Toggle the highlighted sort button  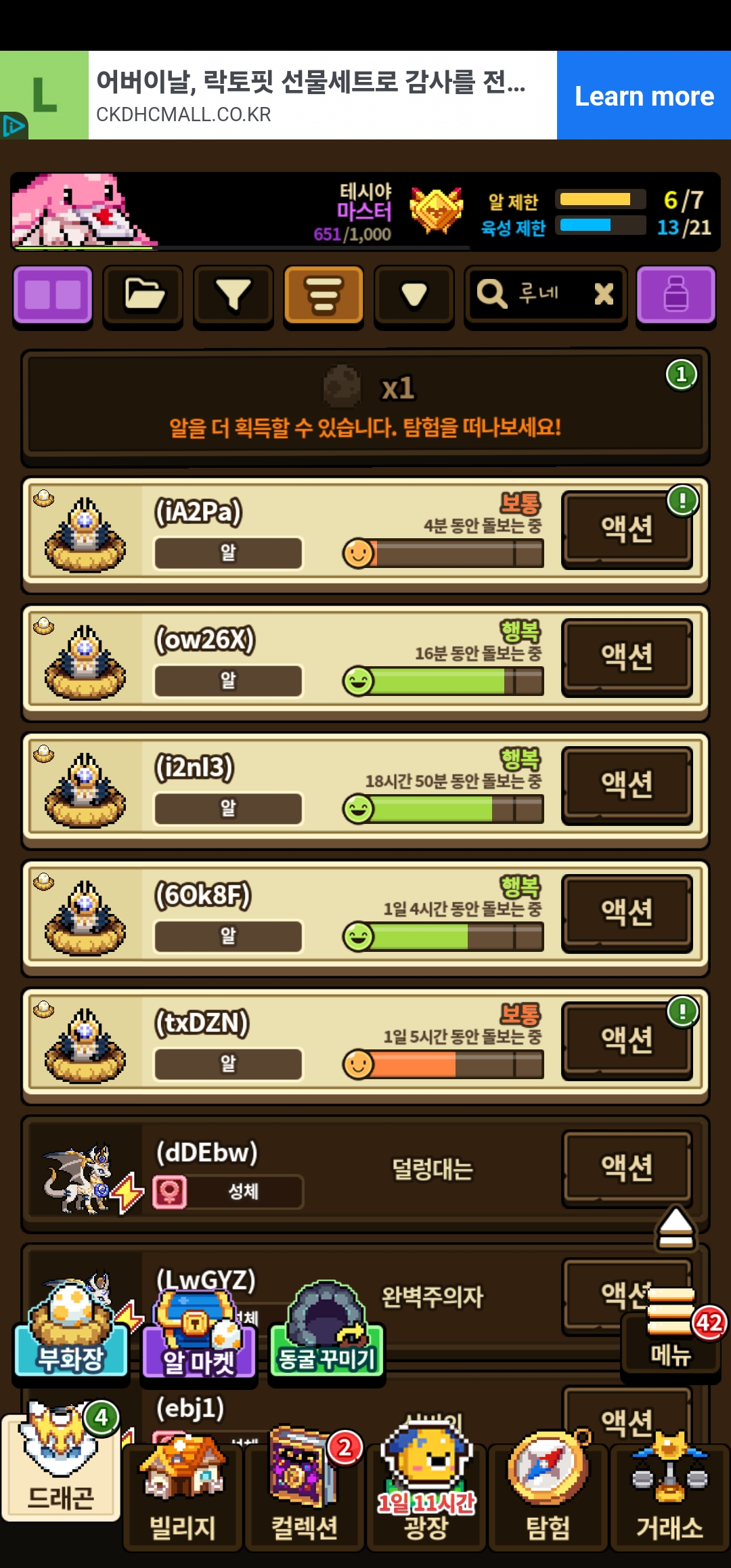point(324,295)
